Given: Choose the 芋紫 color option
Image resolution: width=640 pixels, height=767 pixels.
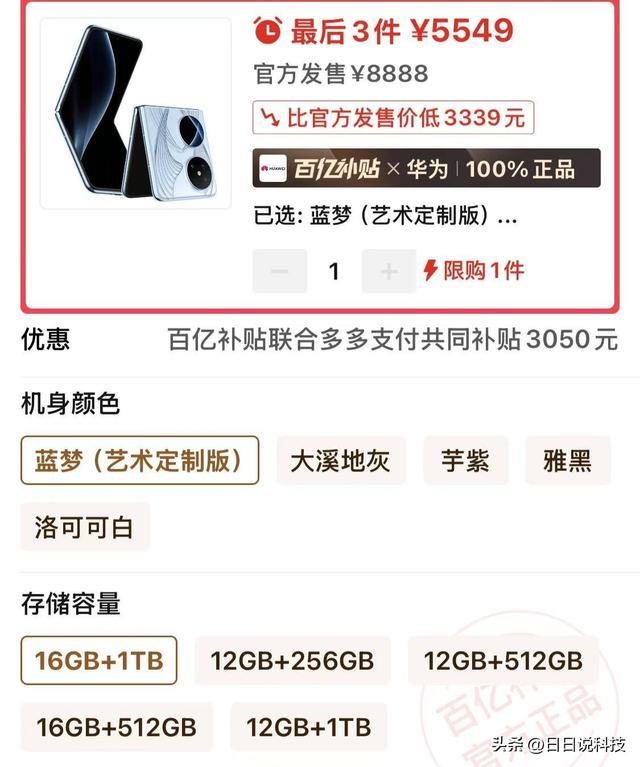Looking at the screenshot, I should click(x=465, y=461).
